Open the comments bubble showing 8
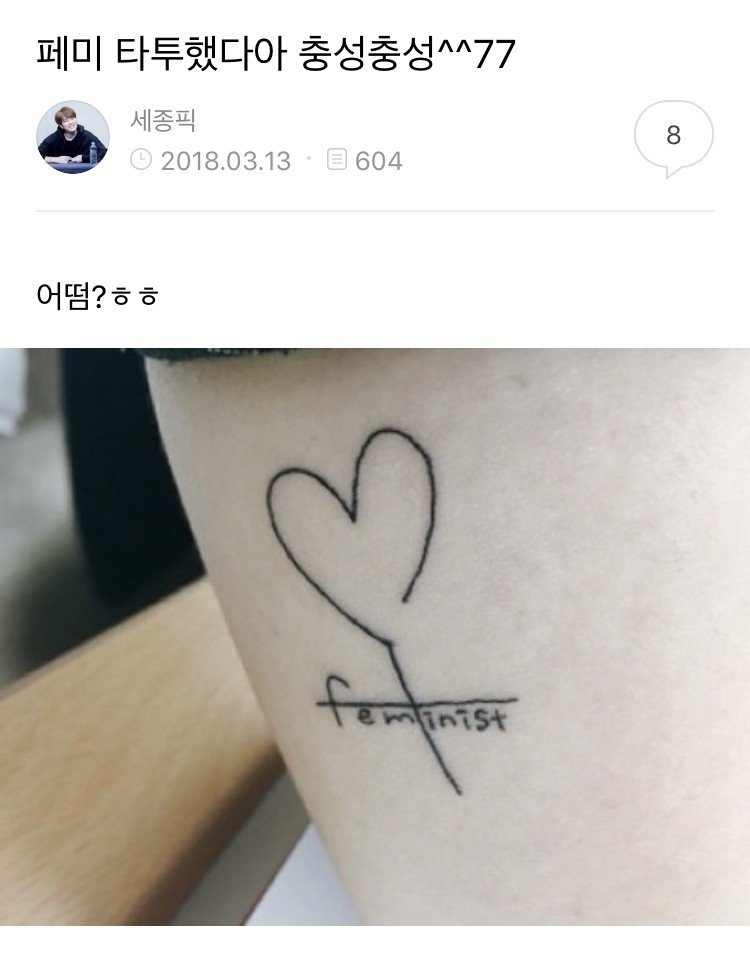750x960 pixels. [x=673, y=136]
